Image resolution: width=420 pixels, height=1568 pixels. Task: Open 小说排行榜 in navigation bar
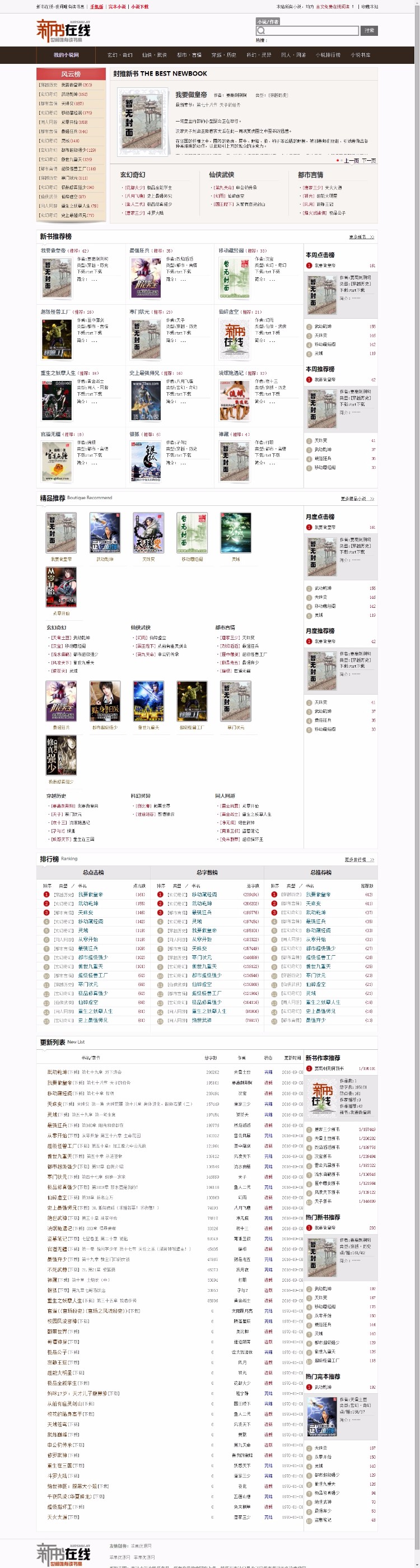pos(328,55)
